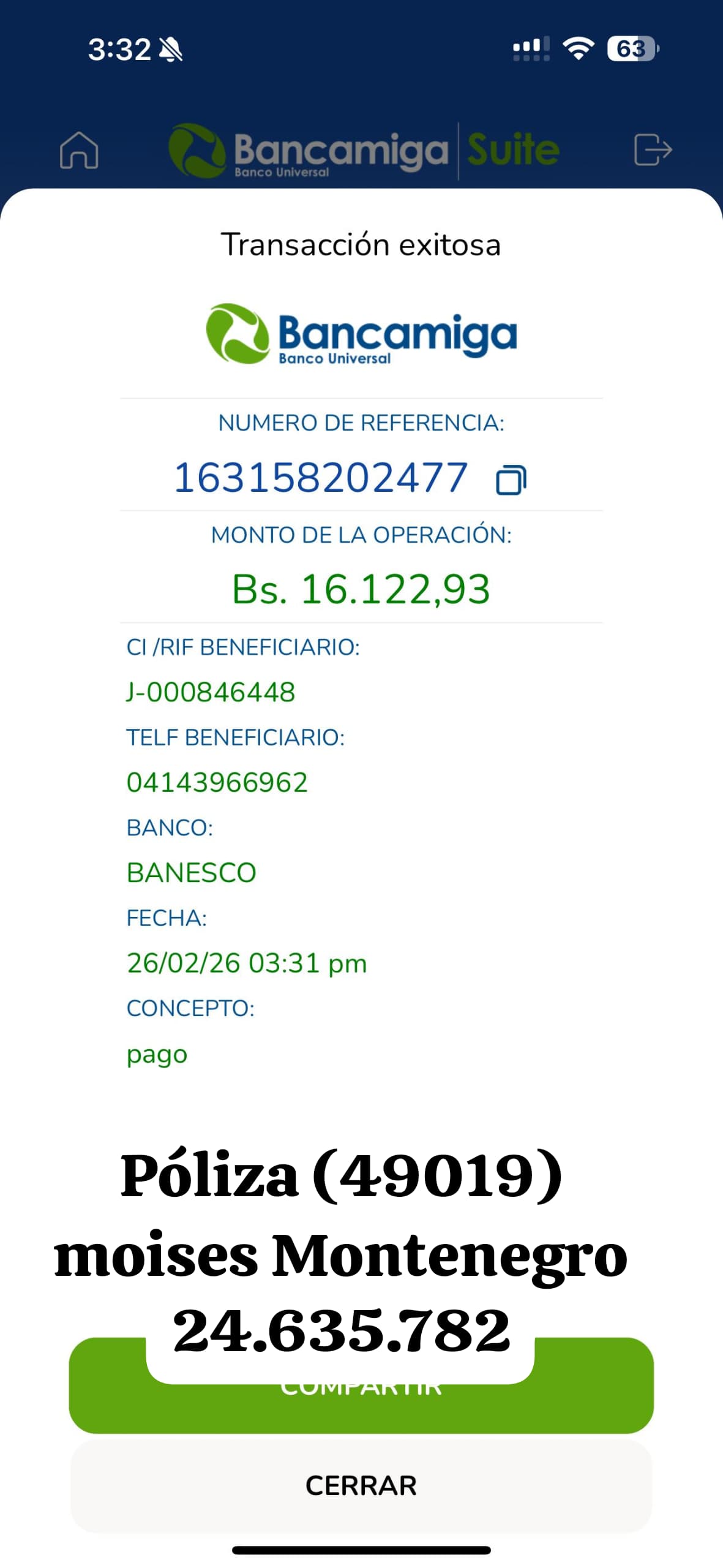The width and height of the screenshot is (723, 1568).
Task: Log out via the exit icon
Action: [653, 150]
